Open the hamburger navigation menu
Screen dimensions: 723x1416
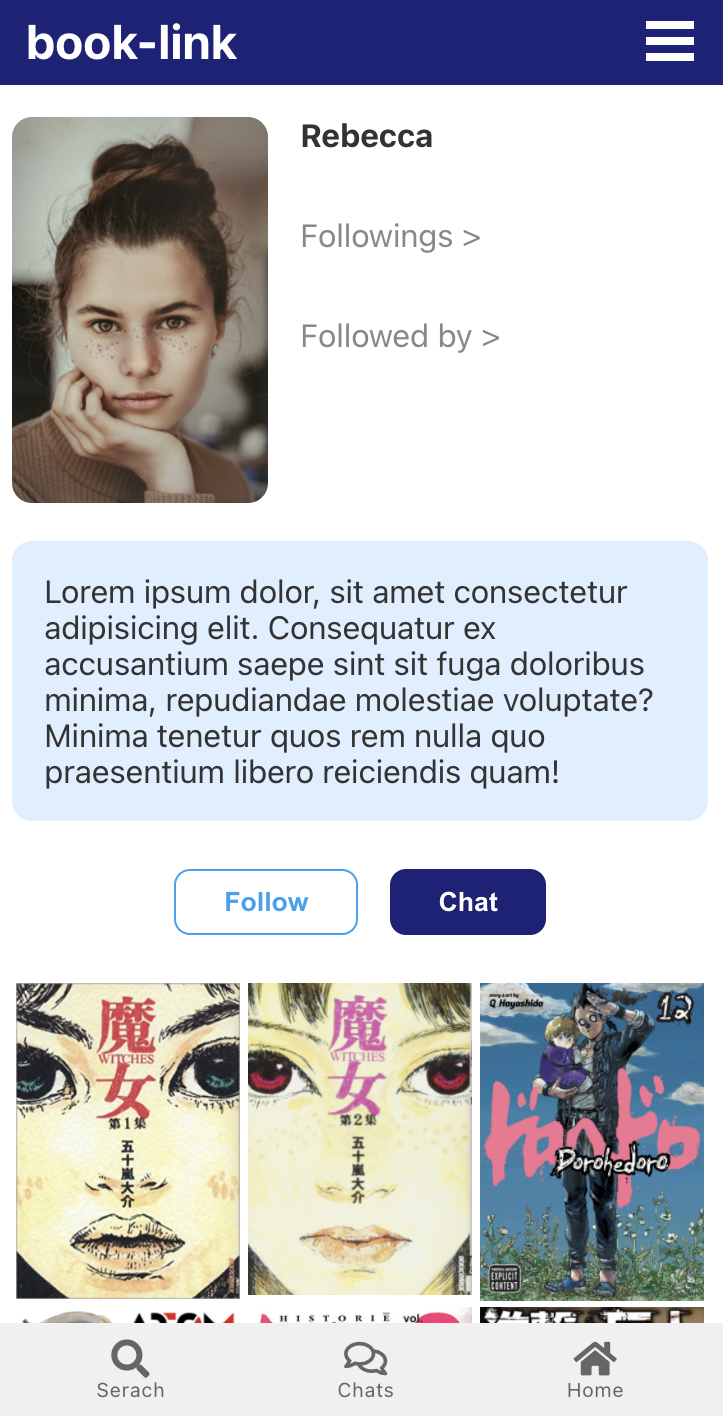(x=669, y=42)
